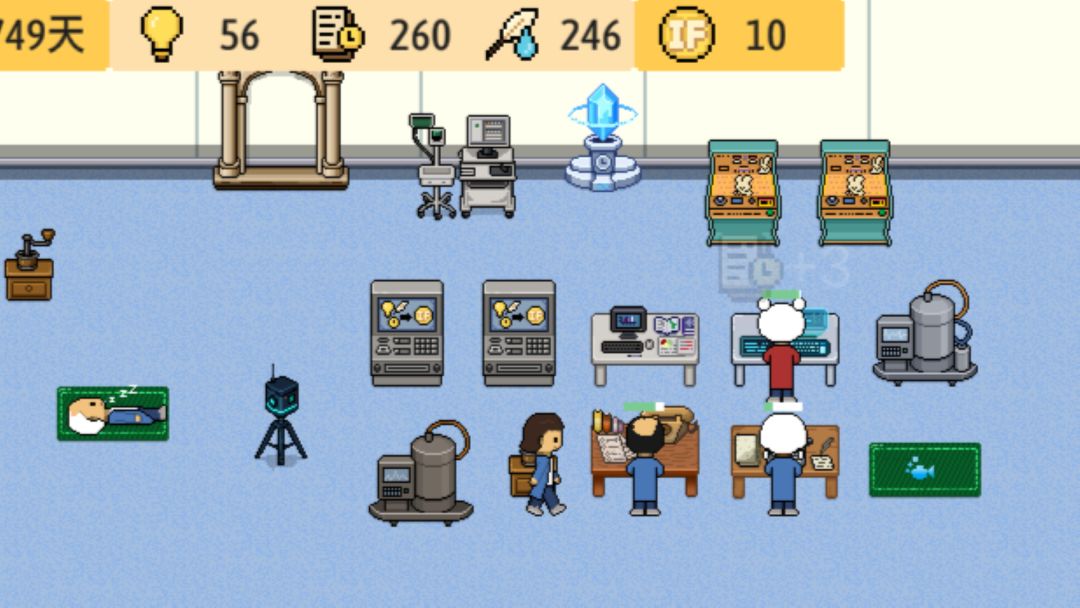Tap the walking brown-haired researcher
The width and height of the screenshot is (1080, 608).
tap(543, 463)
